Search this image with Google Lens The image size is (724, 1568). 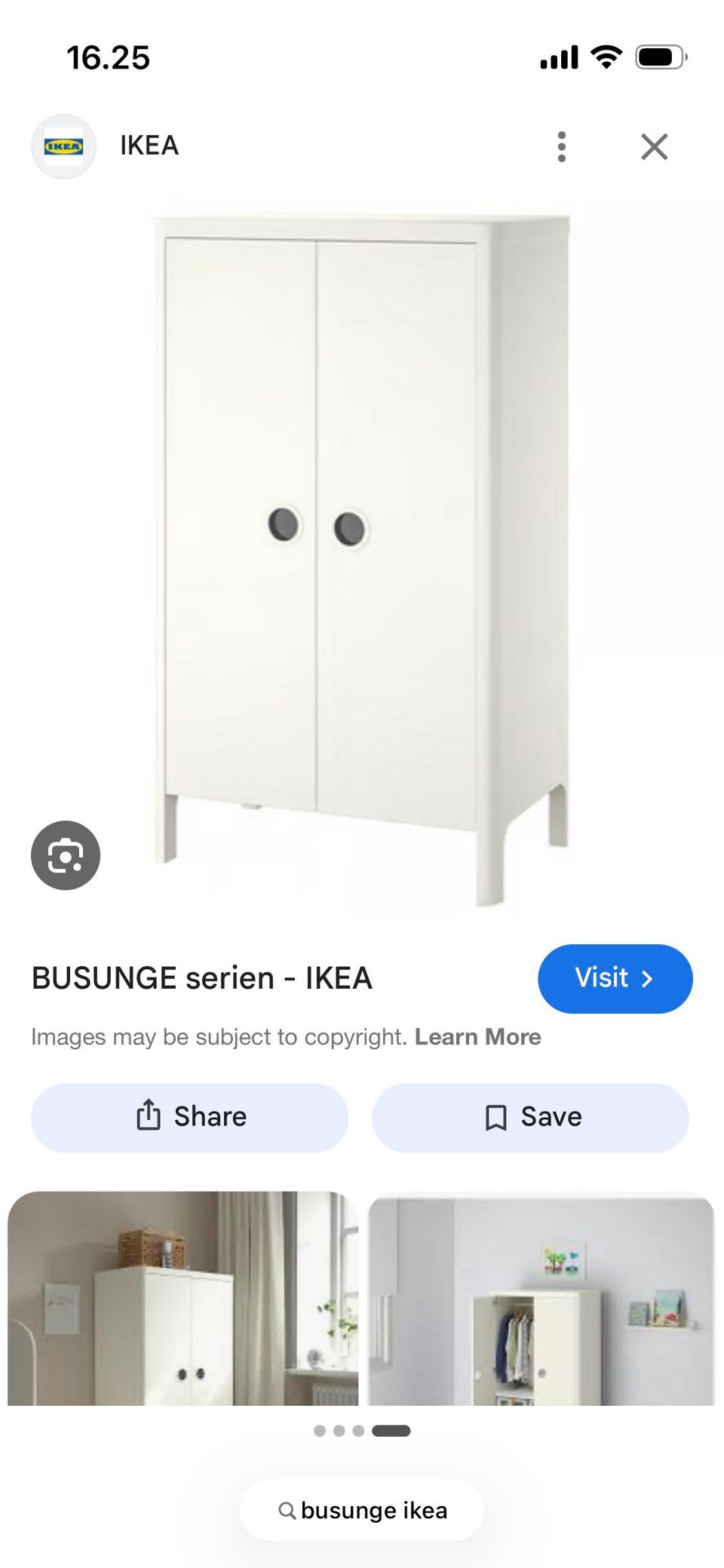click(66, 855)
